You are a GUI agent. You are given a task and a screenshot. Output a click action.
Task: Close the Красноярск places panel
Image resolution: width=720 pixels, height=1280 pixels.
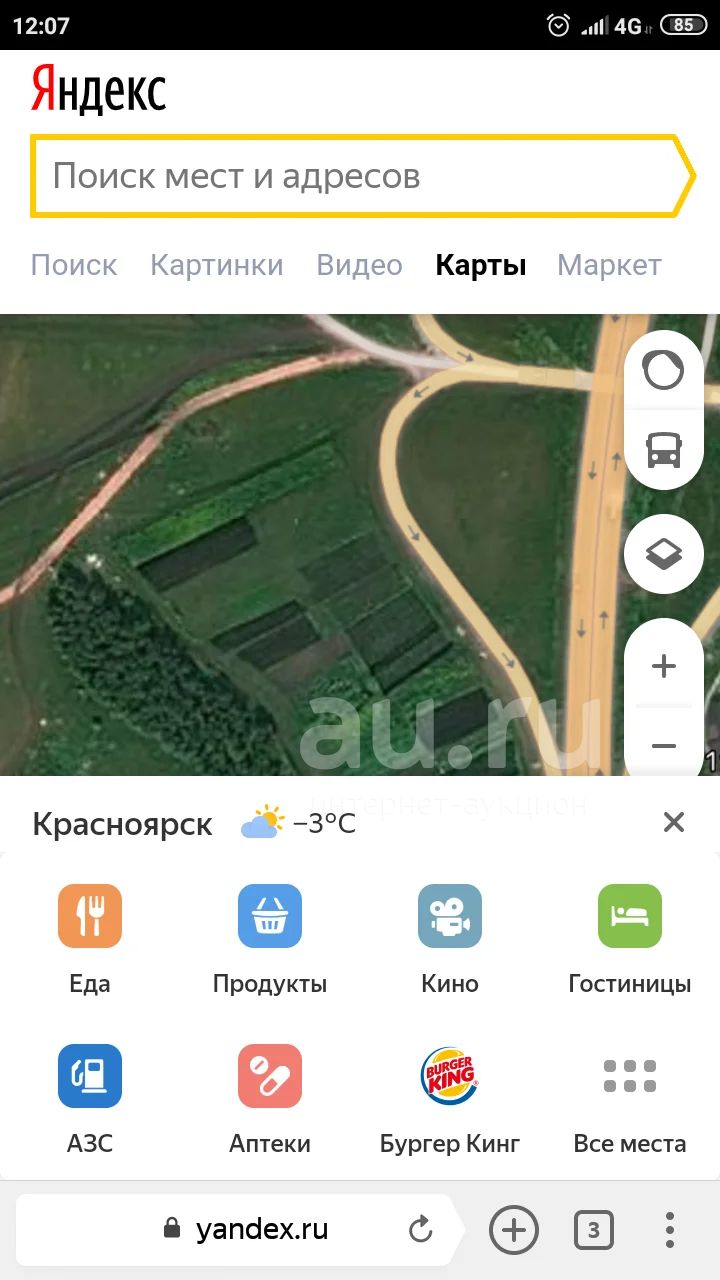pos(674,822)
